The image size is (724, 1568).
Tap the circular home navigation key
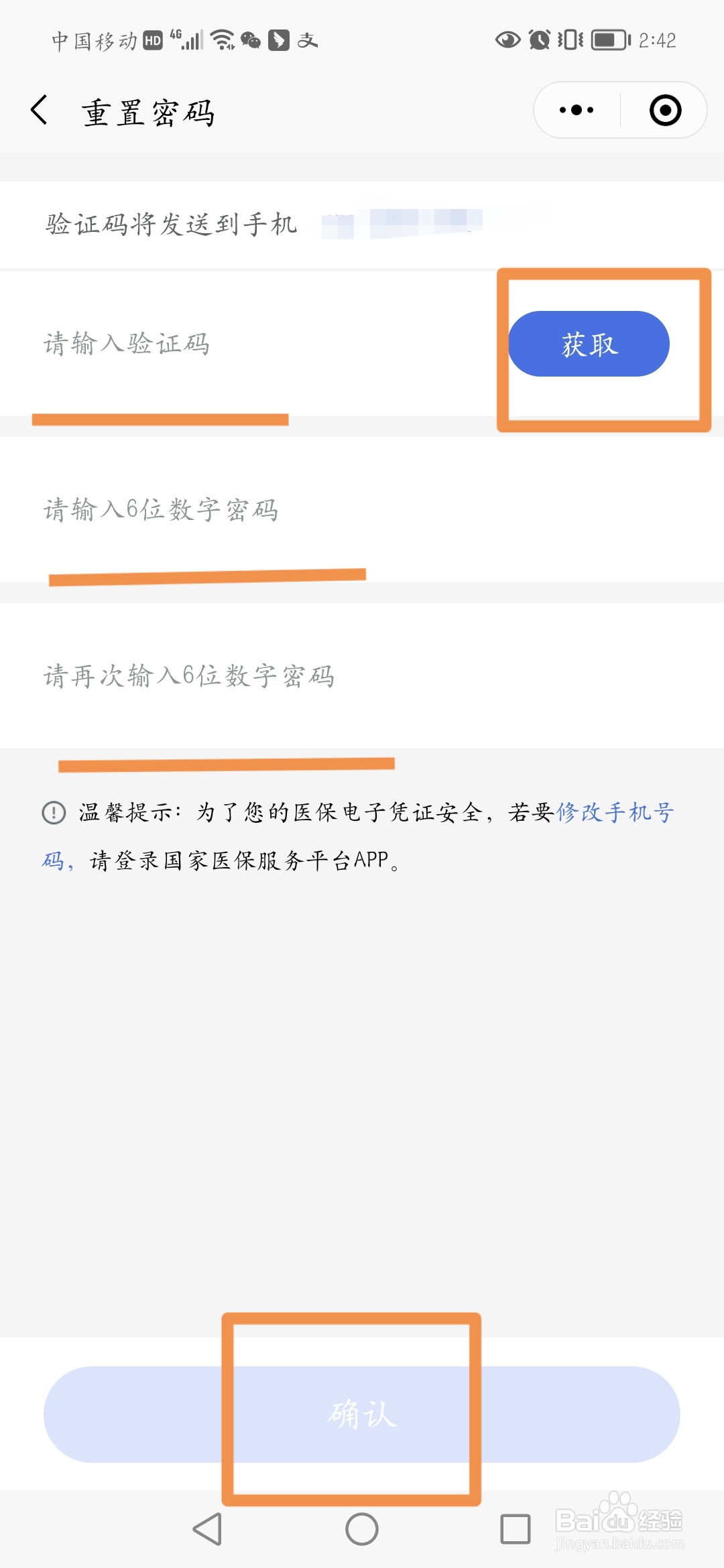pyautogui.click(x=362, y=1530)
